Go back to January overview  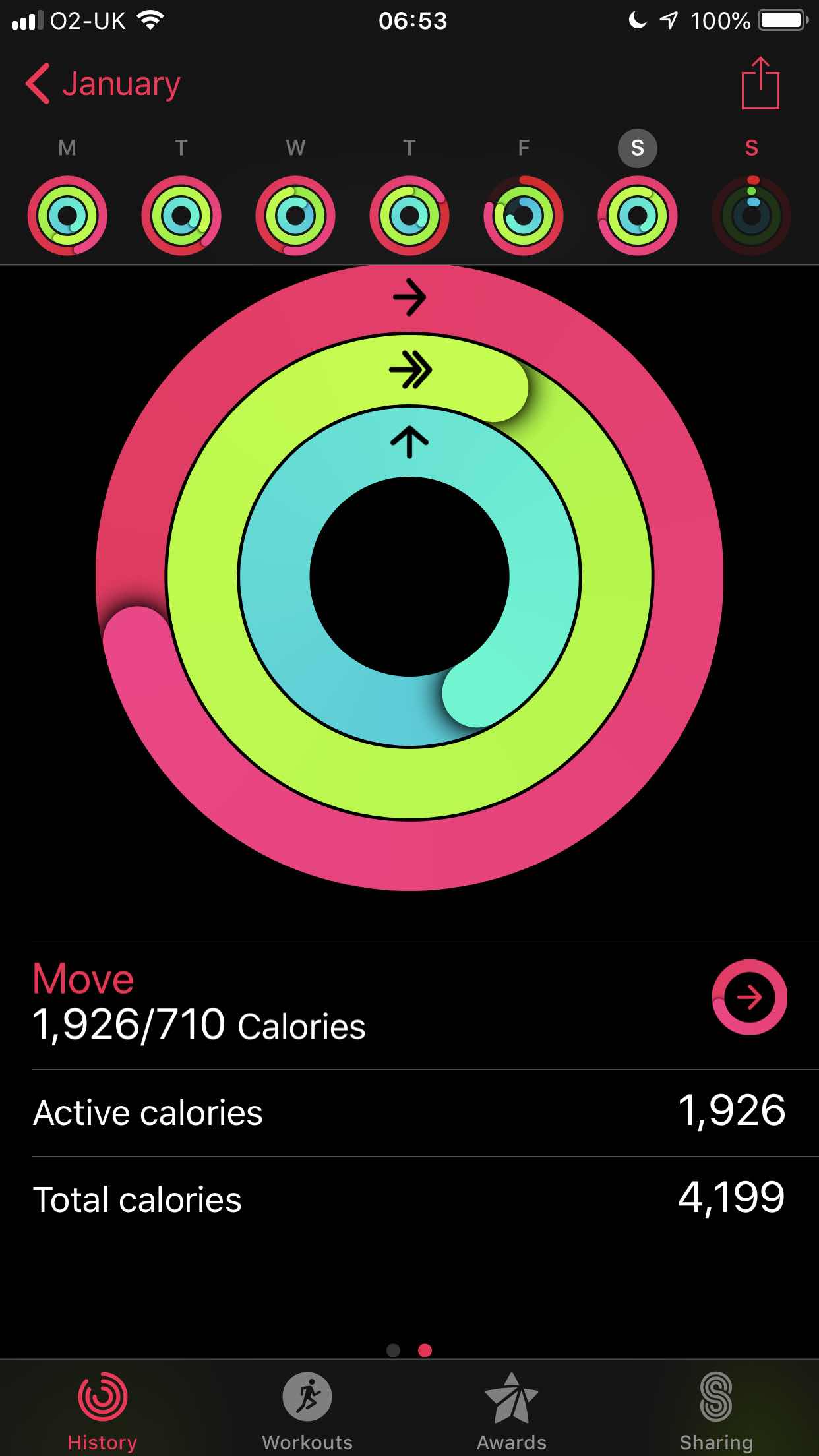(102, 84)
